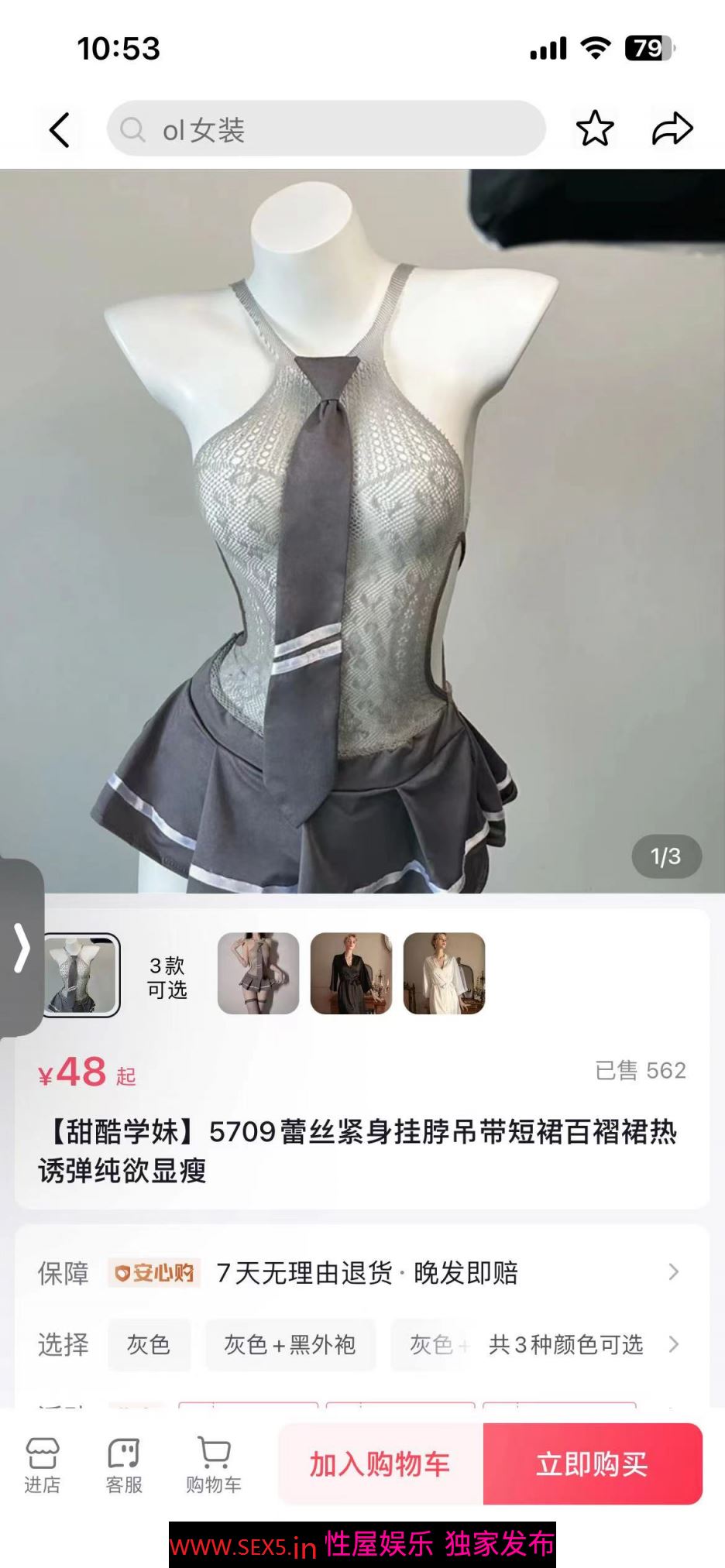Enter the shop via 进店
Image resolution: width=725 pixels, height=1568 pixels.
point(42,1463)
